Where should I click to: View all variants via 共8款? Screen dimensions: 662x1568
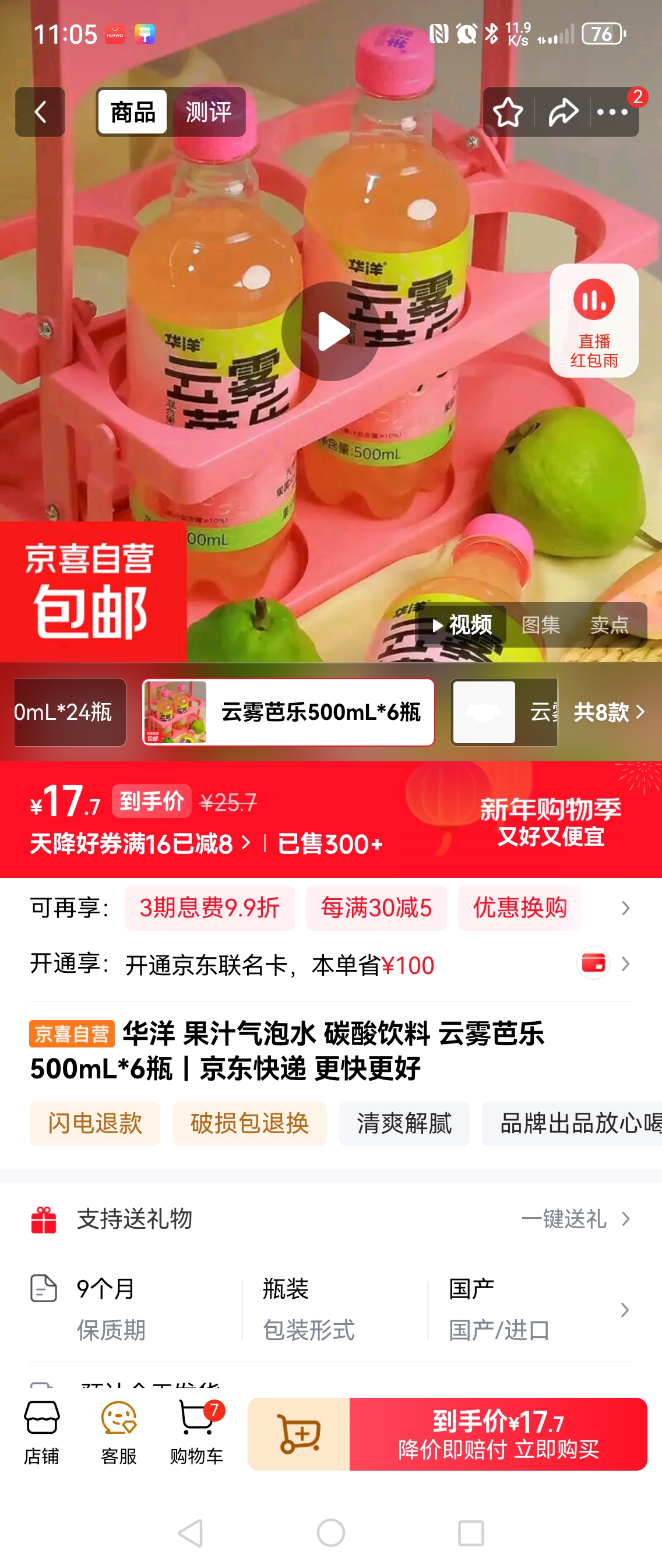pyautogui.click(x=608, y=712)
